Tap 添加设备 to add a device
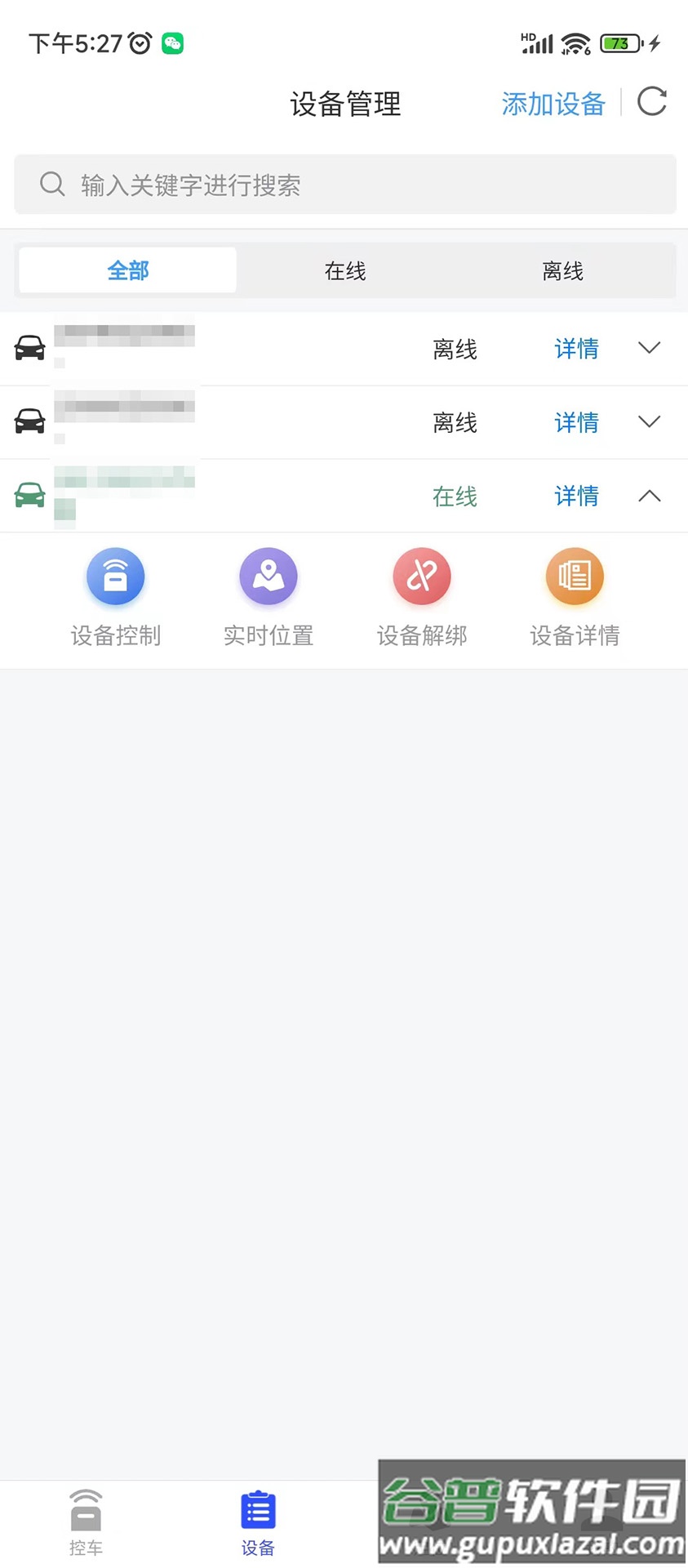Screen dimensions: 688x1568 point(553,103)
